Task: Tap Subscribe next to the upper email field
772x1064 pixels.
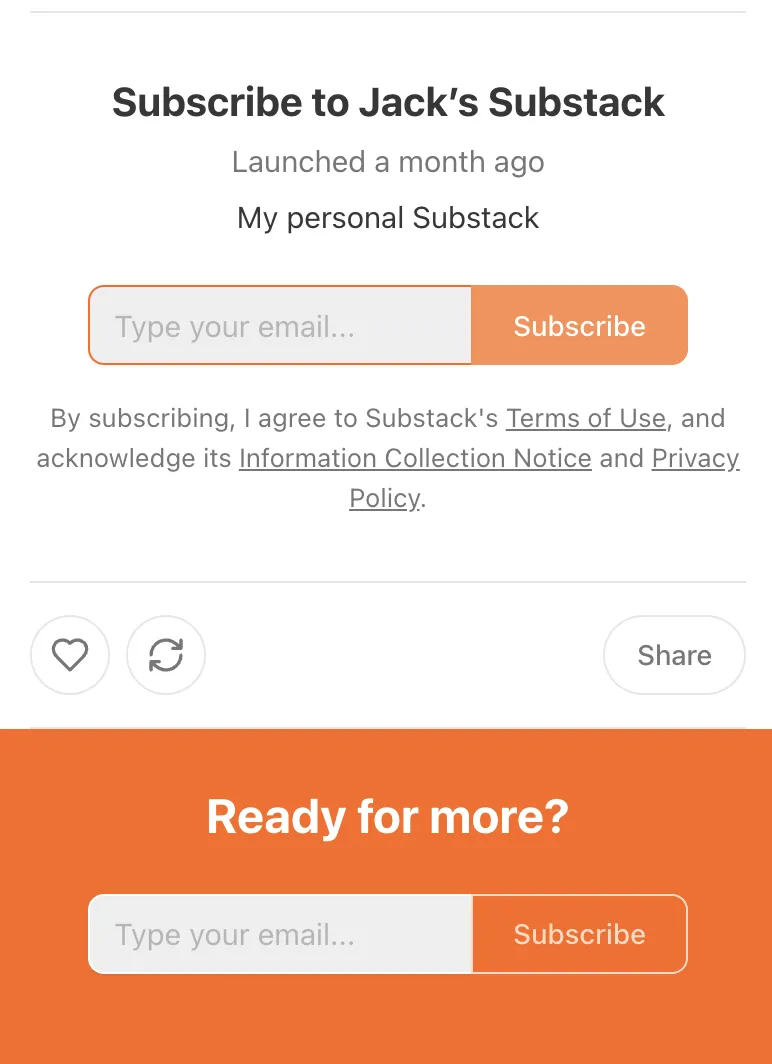Action: (x=579, y=326)
